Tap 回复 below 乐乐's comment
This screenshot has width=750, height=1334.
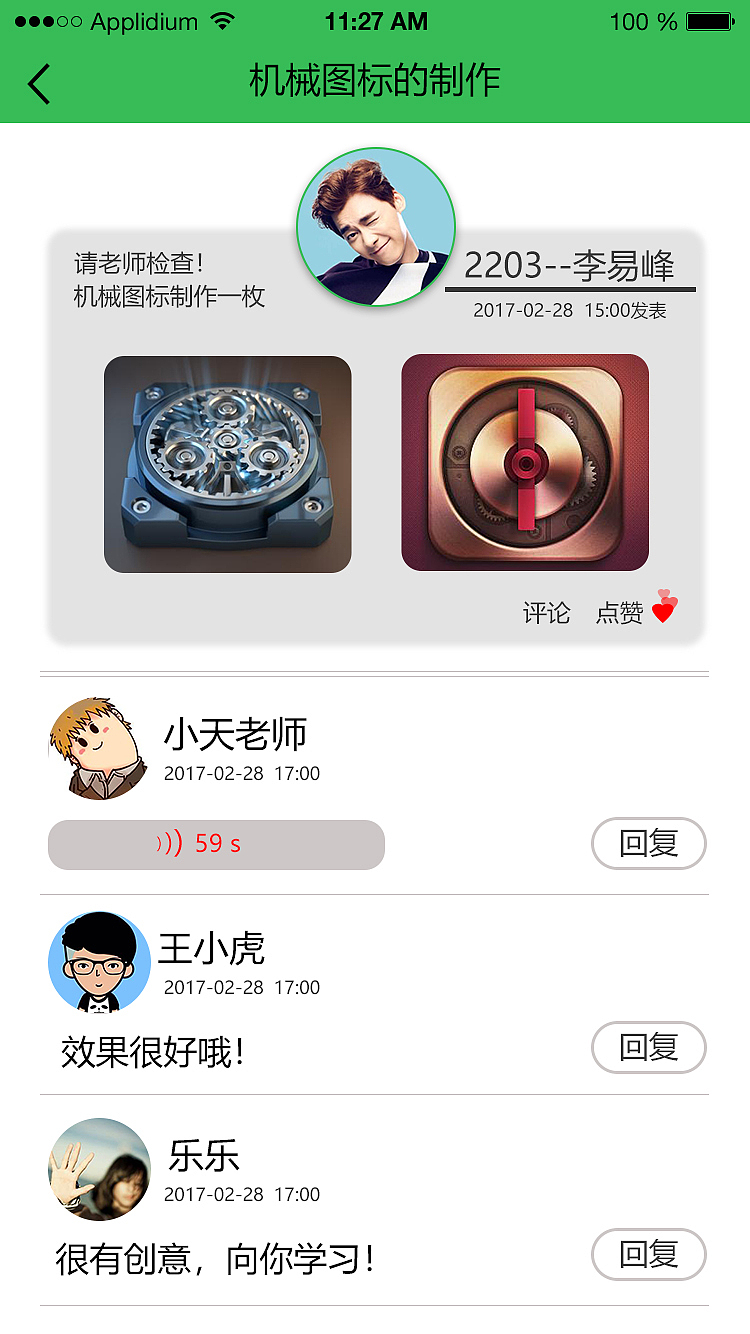(x=649, y=1254)
